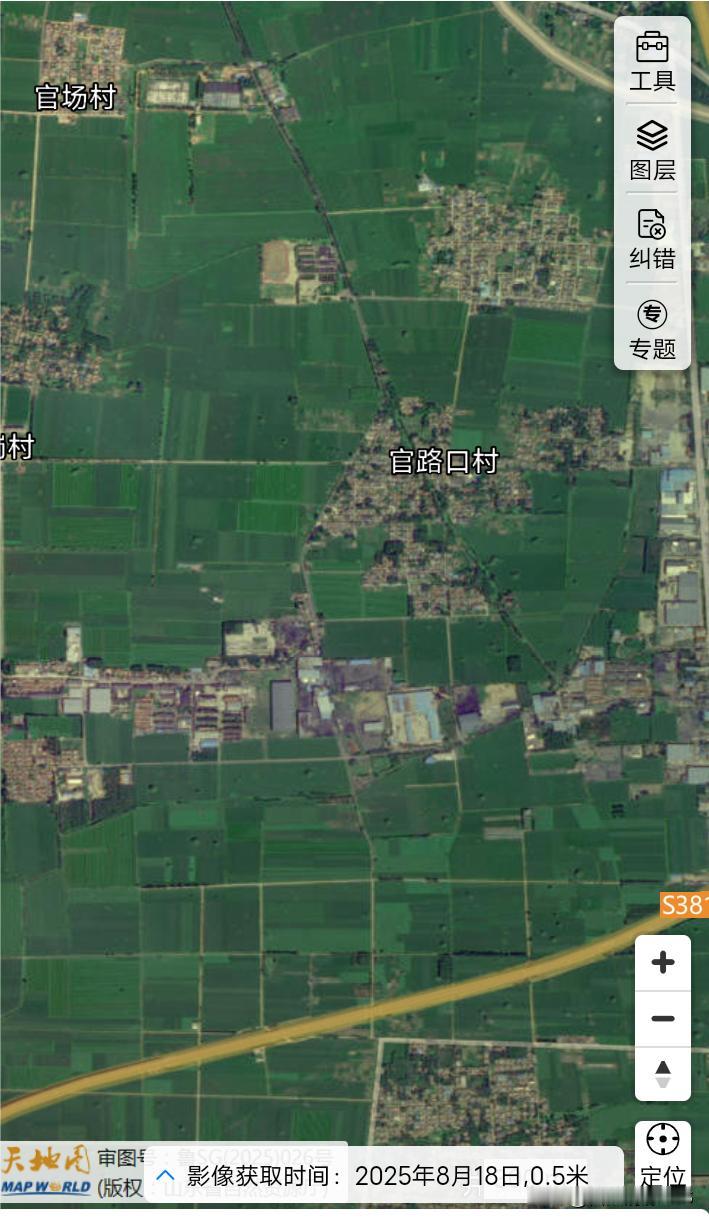The height and width of the screenshot is (1222, 709).
Task: Locate my position with 定位
Action: click(x=662, y=1155)
